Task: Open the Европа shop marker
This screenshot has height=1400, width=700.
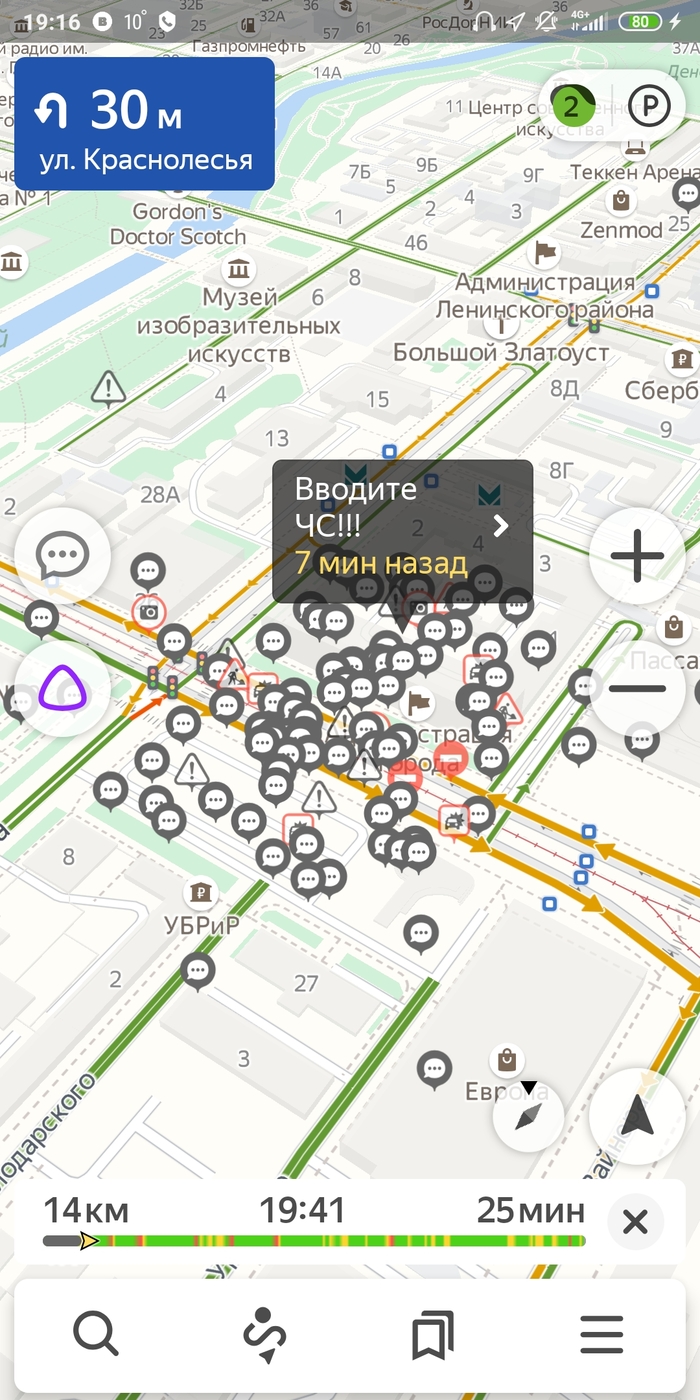Action: tap(507, 1059)
